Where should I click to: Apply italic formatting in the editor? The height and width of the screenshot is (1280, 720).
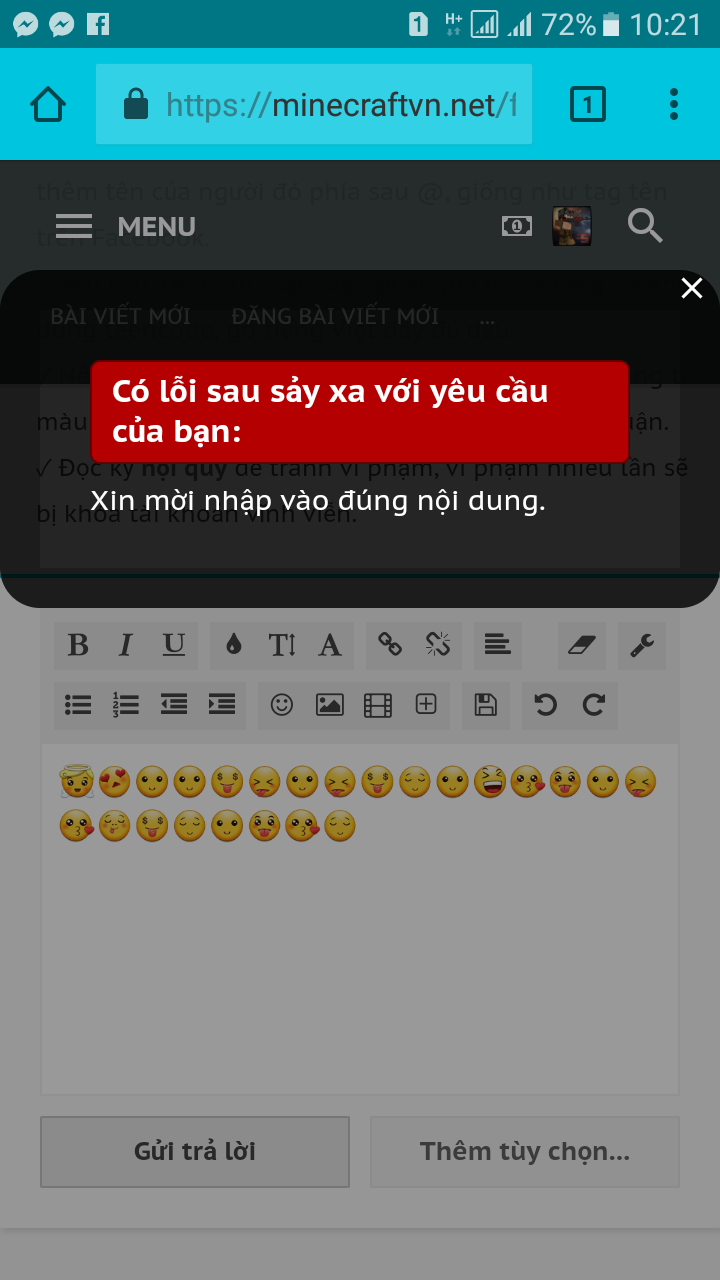(x=126, y=646)
